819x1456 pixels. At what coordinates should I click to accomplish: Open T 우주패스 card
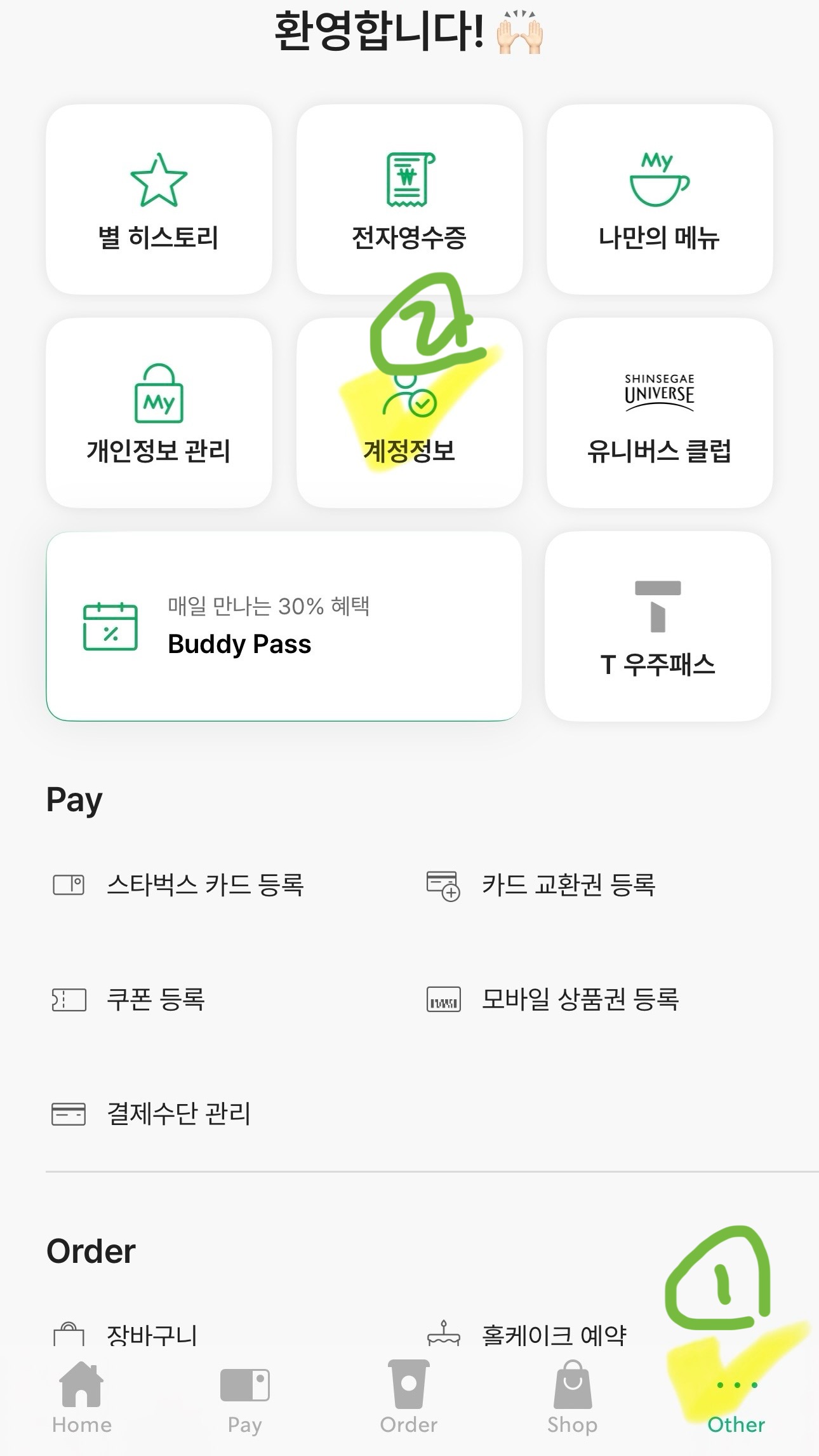click(658, 626)
